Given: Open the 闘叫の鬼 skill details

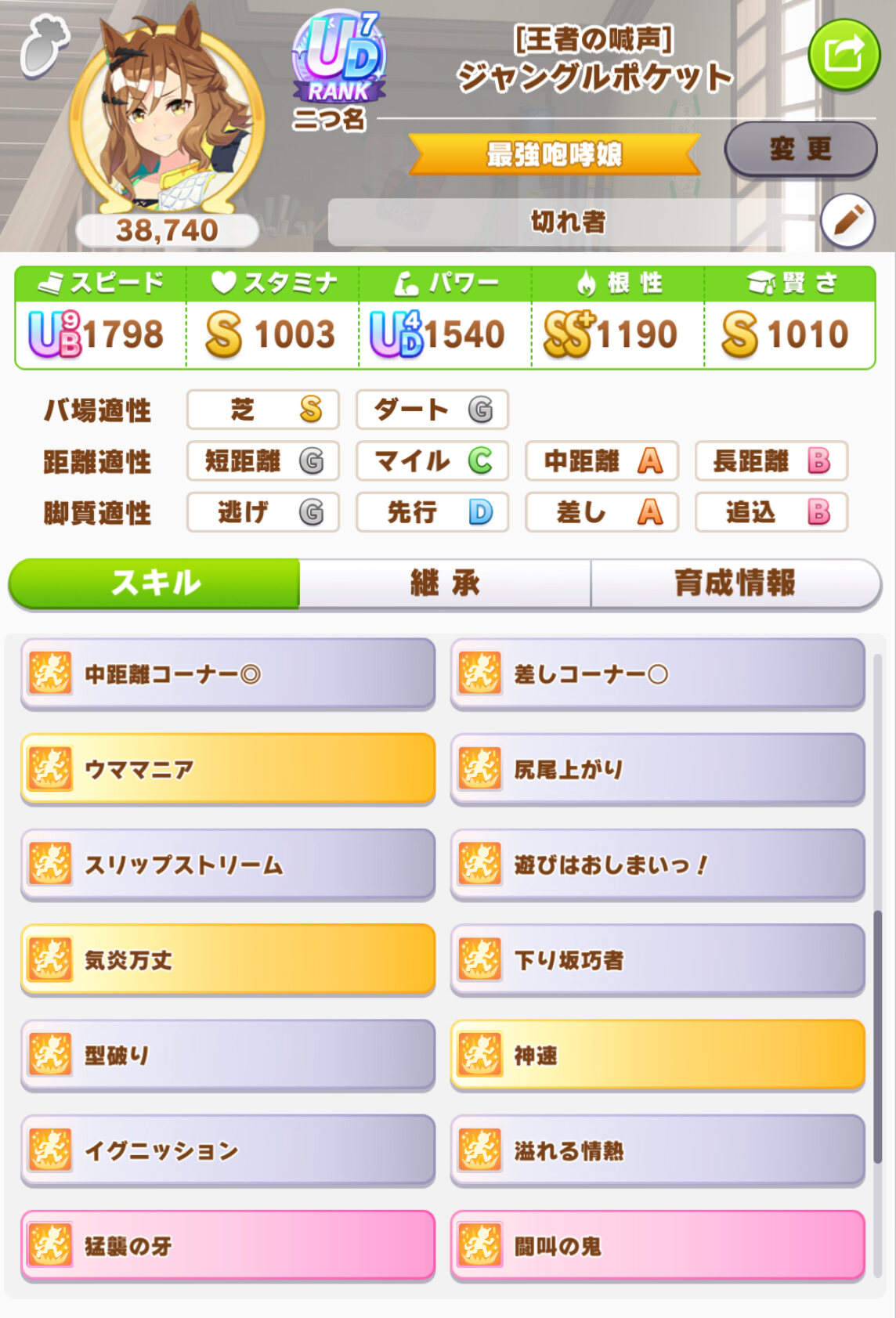Looking at the screenshot, I should [x=657, y=1246].
